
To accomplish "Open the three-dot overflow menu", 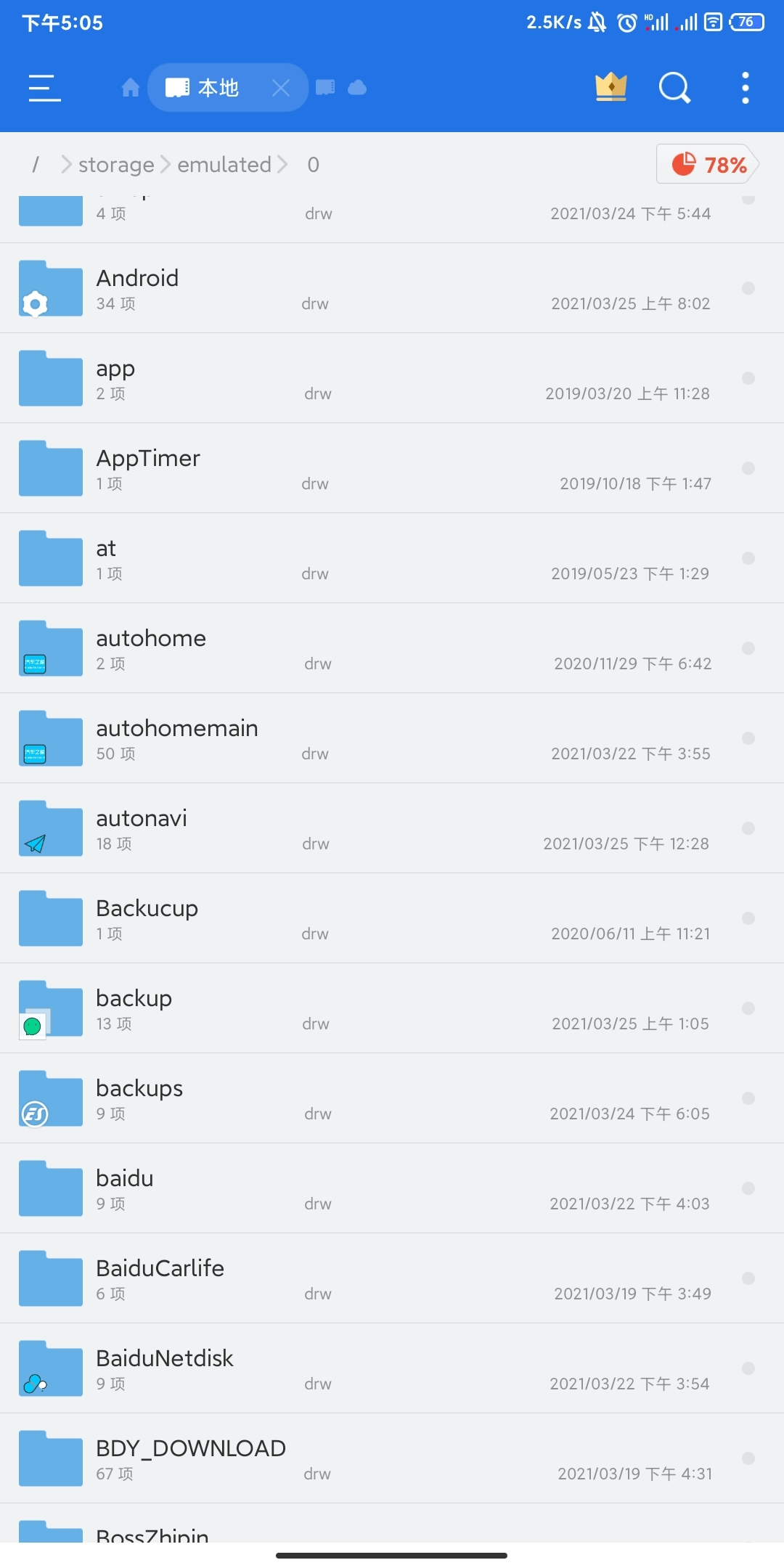I will tap(745, 87).
